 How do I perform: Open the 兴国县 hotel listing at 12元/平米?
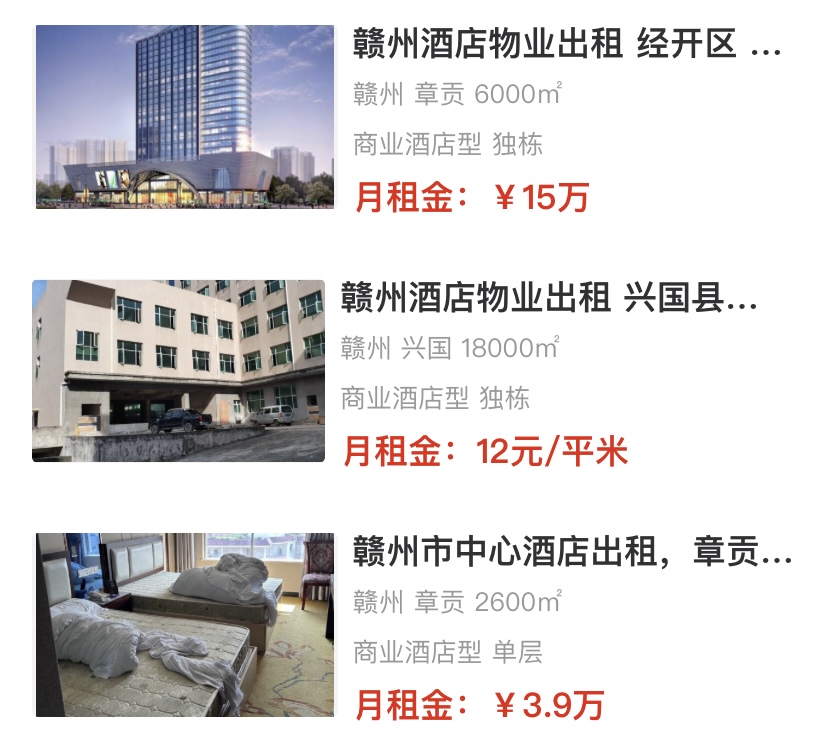pos(549,299)
